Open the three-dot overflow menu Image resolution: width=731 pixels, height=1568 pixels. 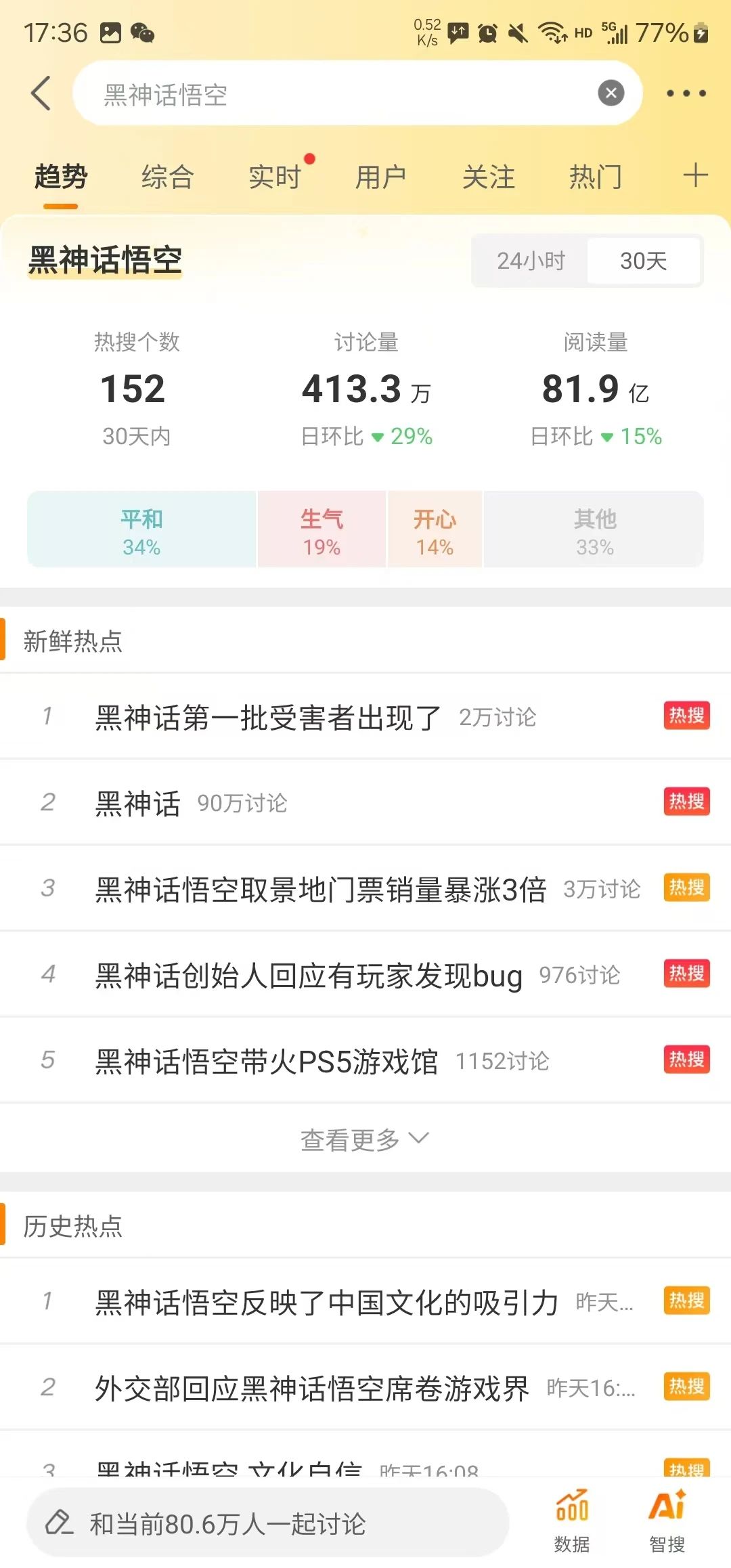coord(686,93)
